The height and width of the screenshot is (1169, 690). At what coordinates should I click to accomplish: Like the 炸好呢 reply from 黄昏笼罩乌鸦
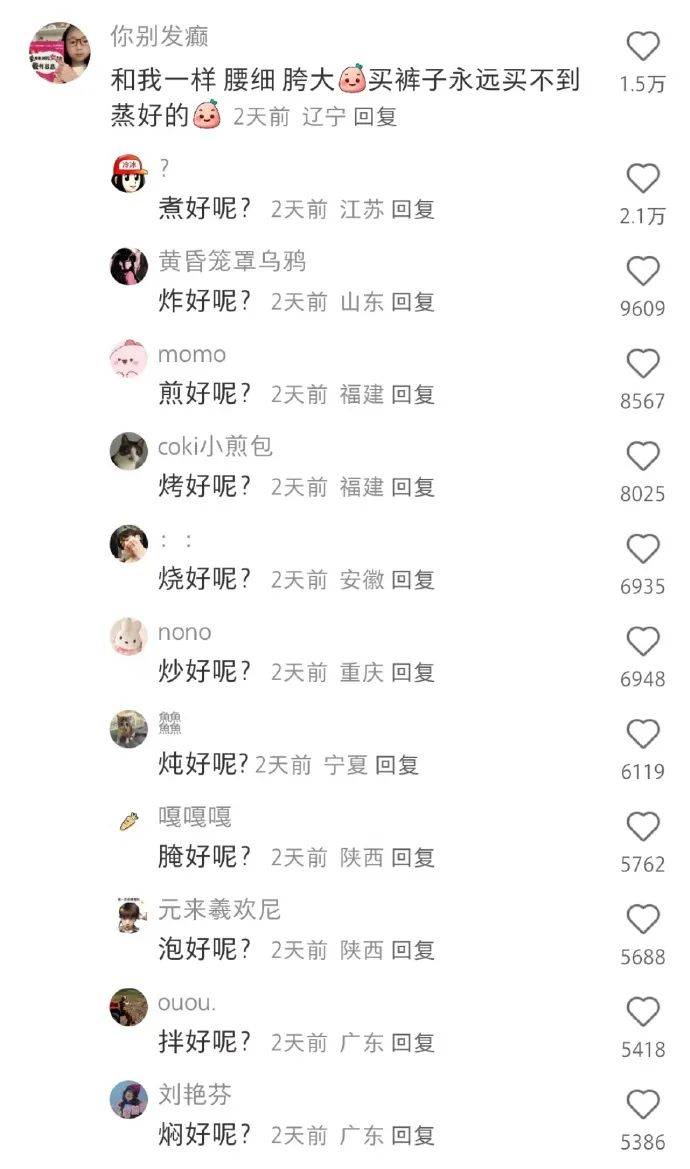pyautogui.click(x=643, y=271)
